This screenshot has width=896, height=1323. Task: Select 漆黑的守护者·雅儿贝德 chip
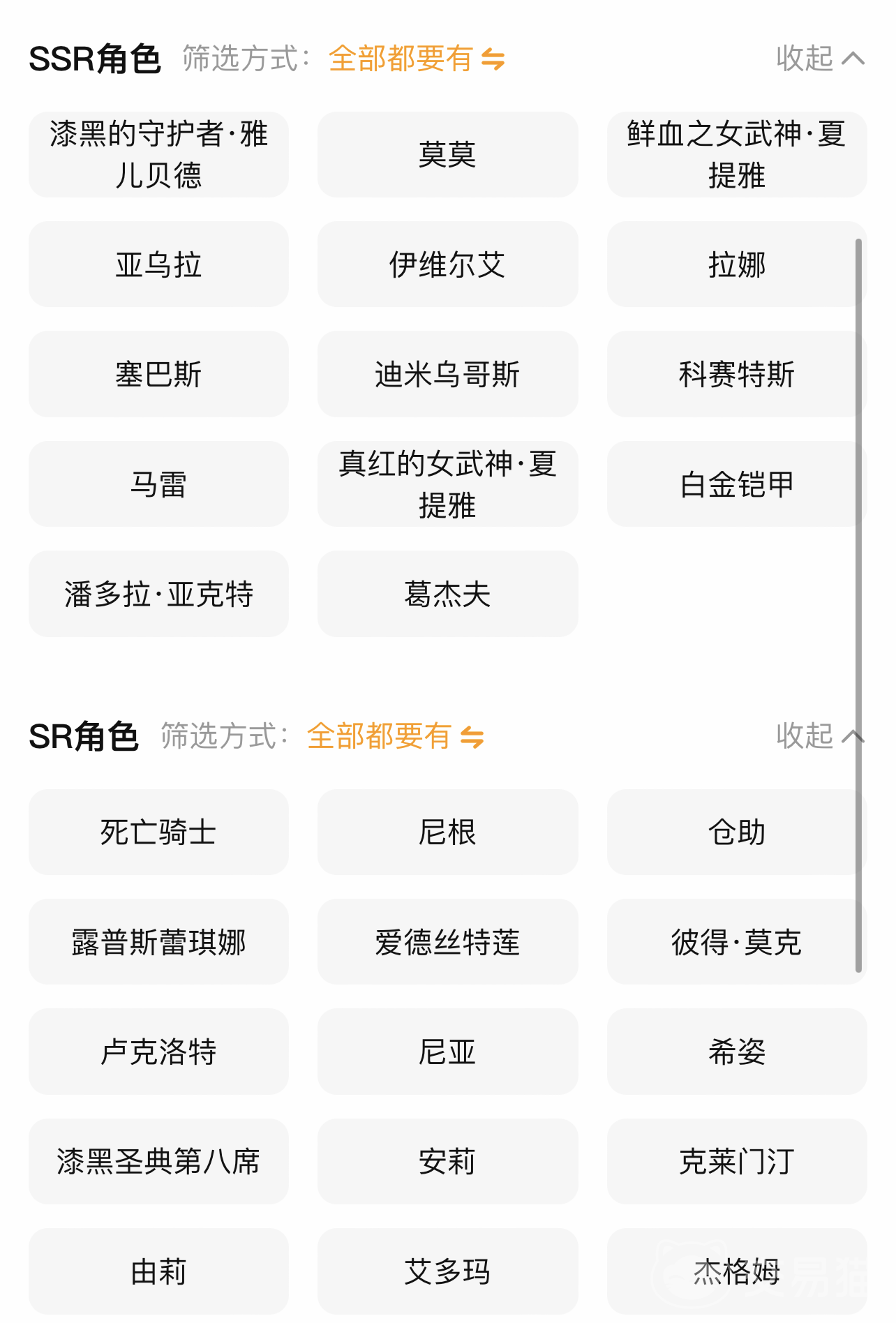coord(158,154)
